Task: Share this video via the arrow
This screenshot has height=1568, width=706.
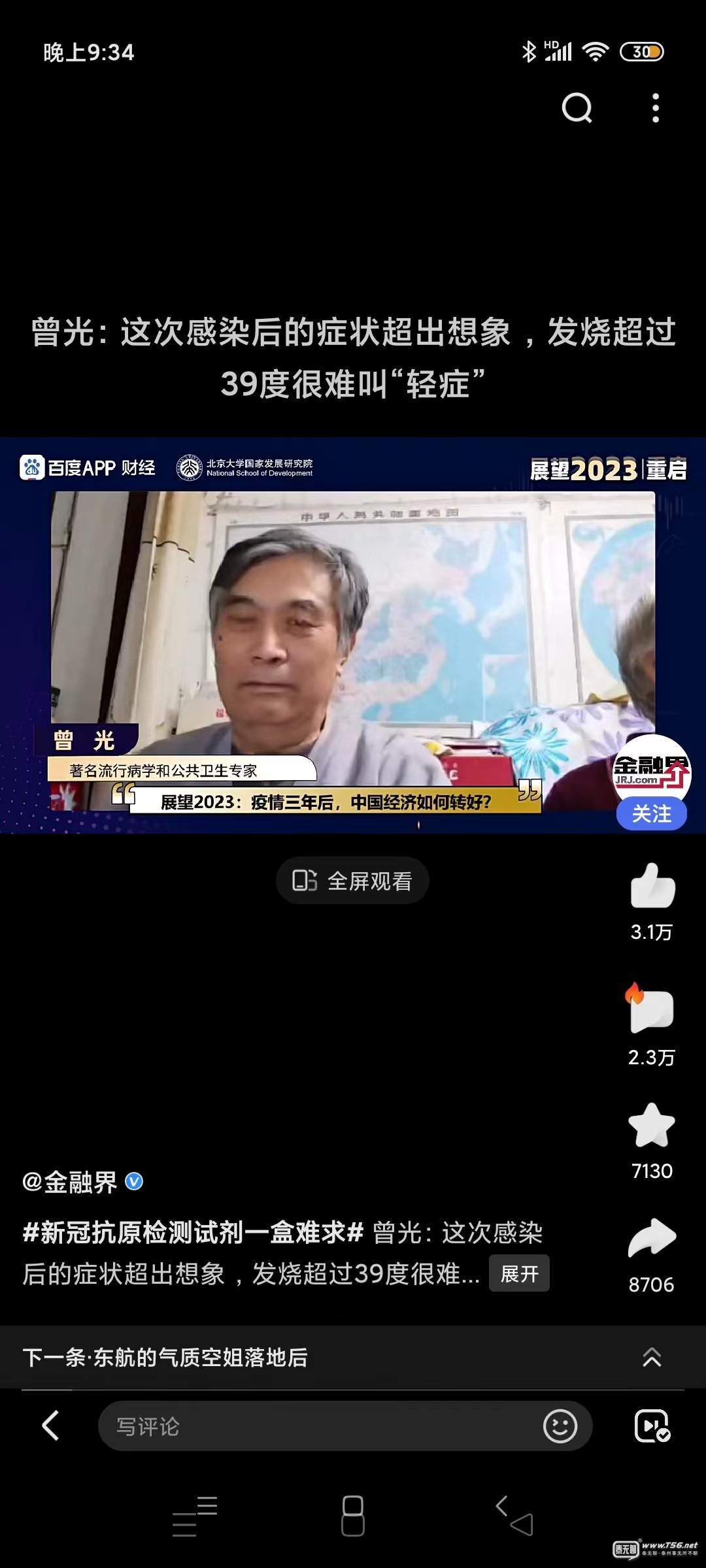Action: 651,1237
